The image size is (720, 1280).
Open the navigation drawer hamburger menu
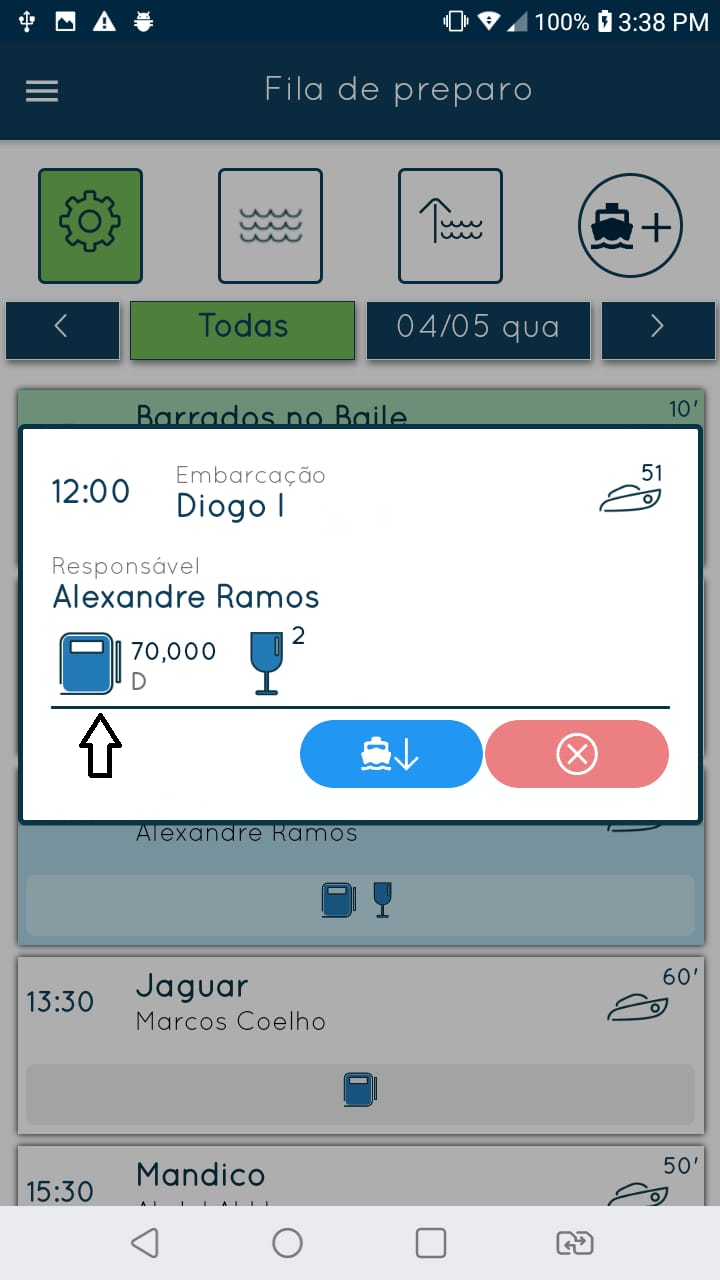coord(41,91)
